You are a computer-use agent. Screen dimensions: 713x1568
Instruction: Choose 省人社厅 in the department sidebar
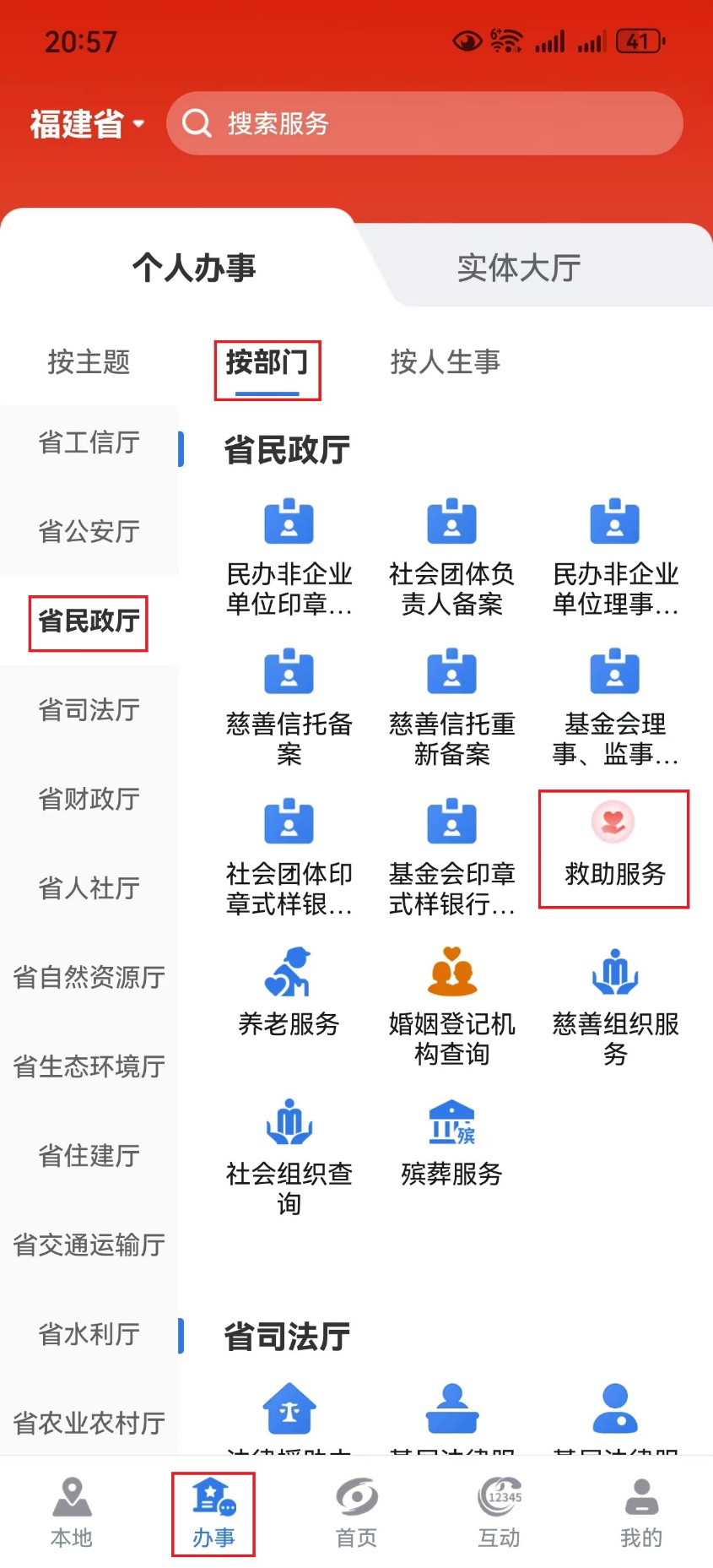coord(89,888)
